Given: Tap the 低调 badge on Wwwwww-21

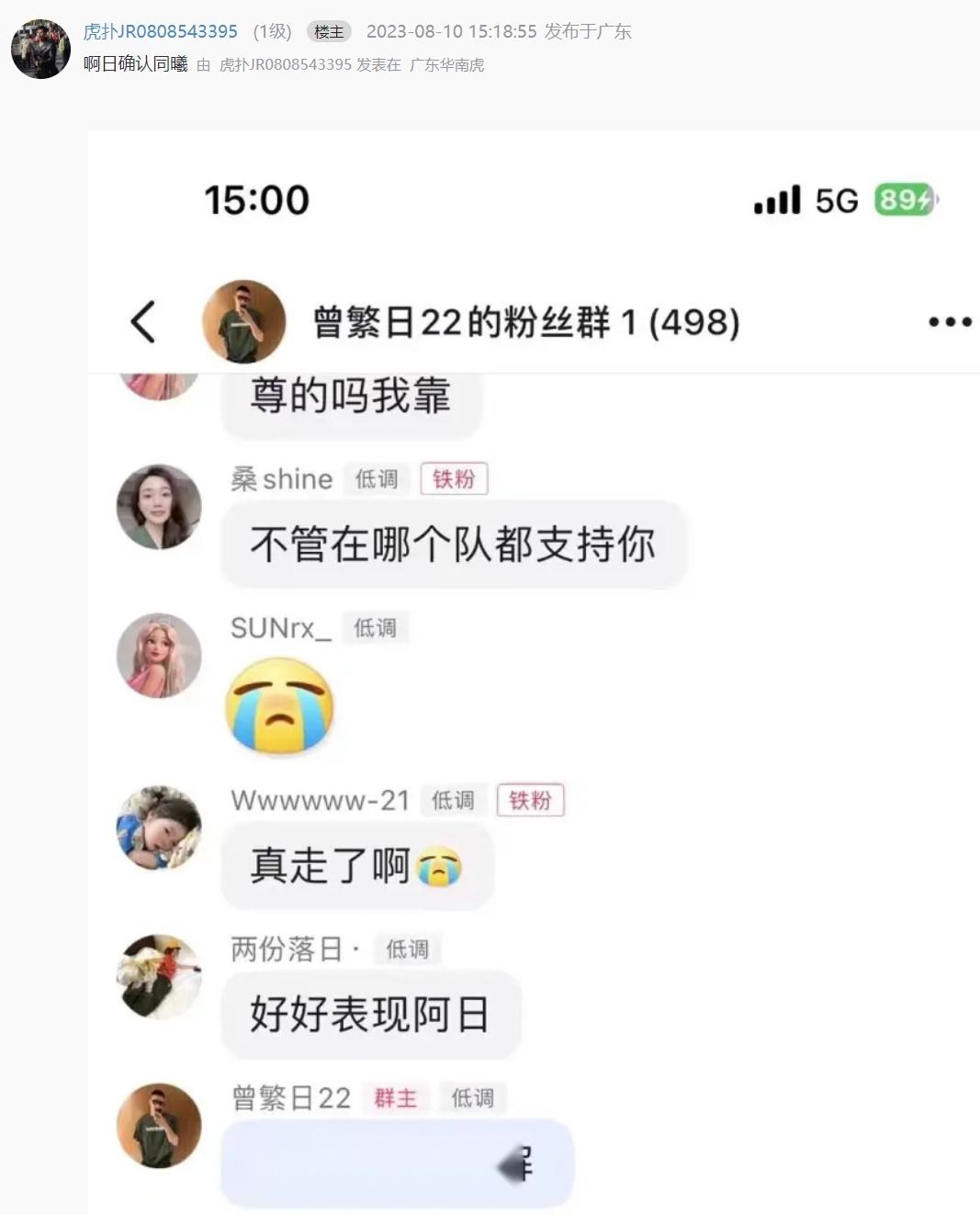Looking at the screenshot, I should point(453,800).
